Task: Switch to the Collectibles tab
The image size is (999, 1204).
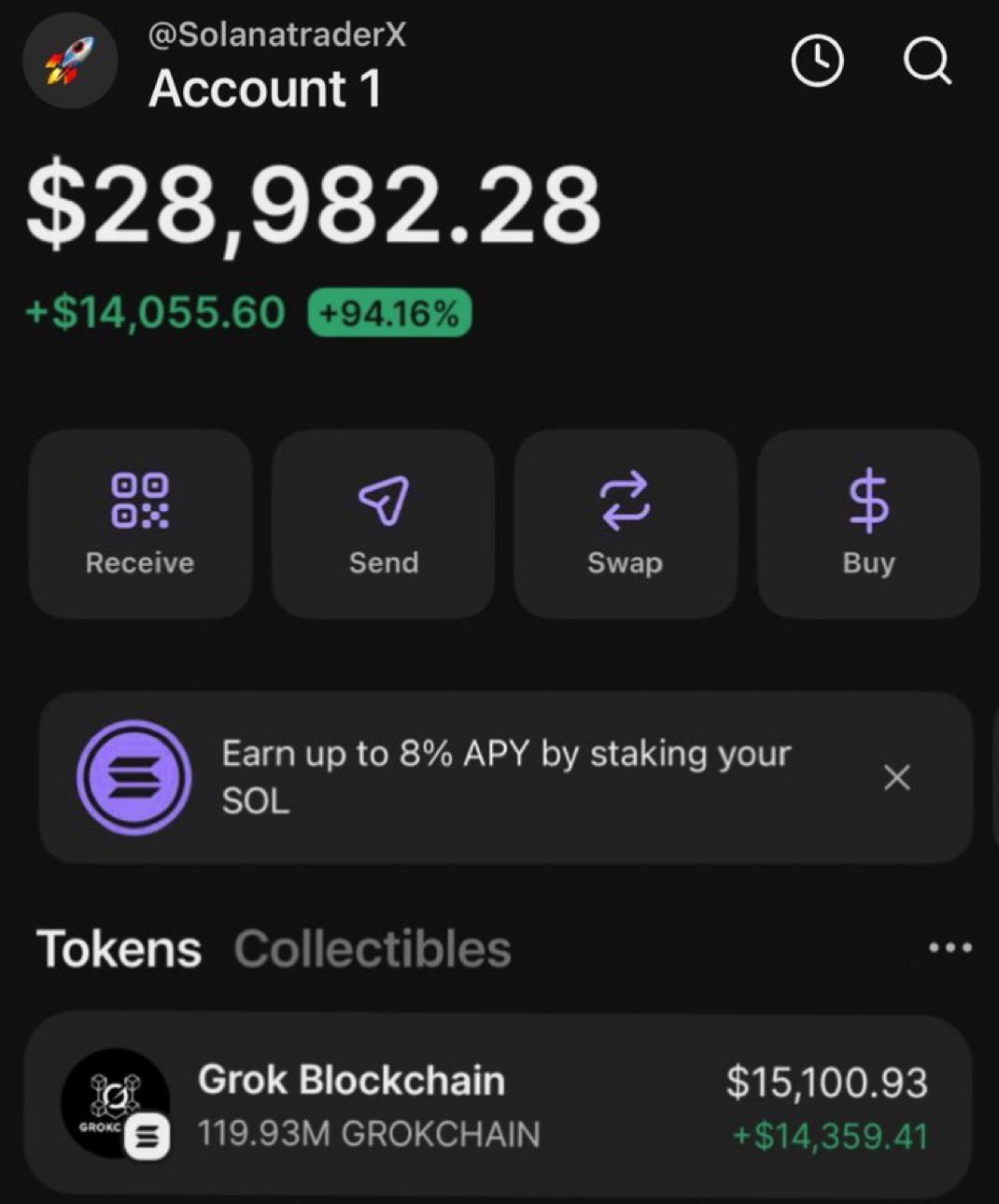Action: click(373, 949)
